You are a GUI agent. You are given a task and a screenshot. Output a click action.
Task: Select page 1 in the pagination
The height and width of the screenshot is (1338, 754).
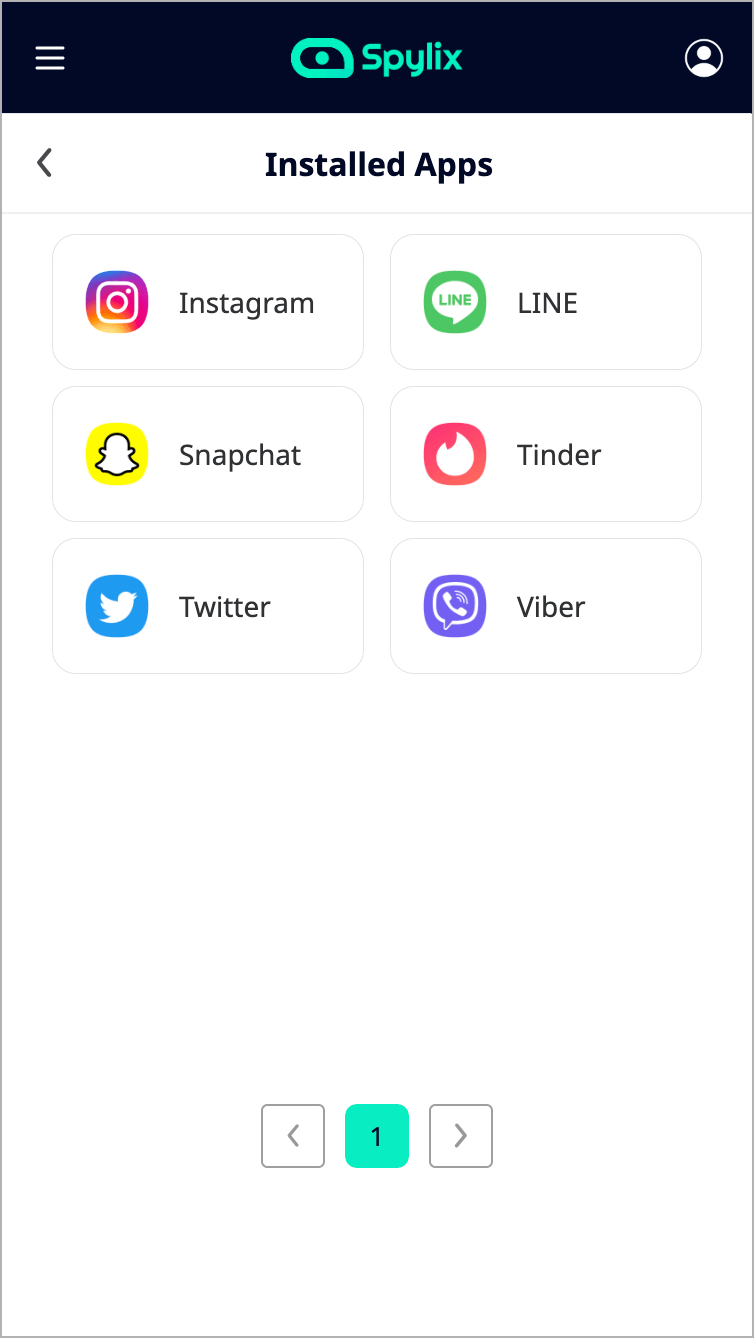pyautogui.click(x=376, y=1136)
